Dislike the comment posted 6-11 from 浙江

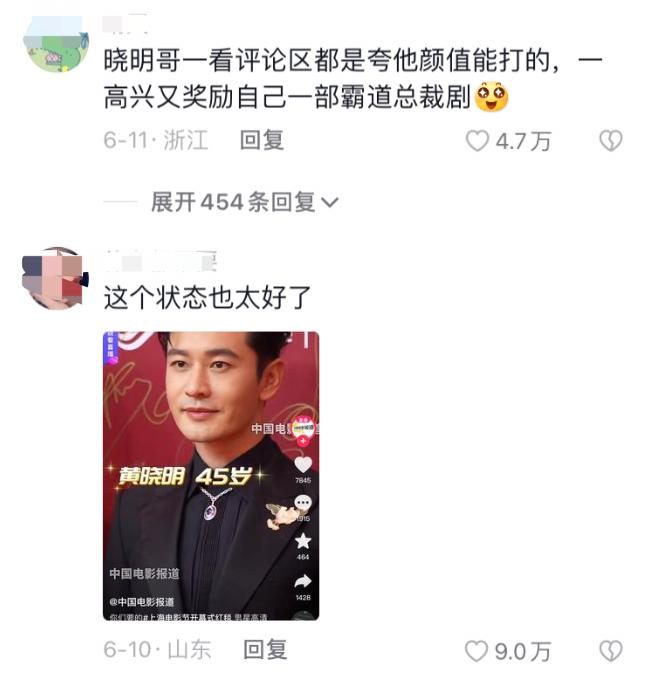pyautogui.click(x=610, y=142)
